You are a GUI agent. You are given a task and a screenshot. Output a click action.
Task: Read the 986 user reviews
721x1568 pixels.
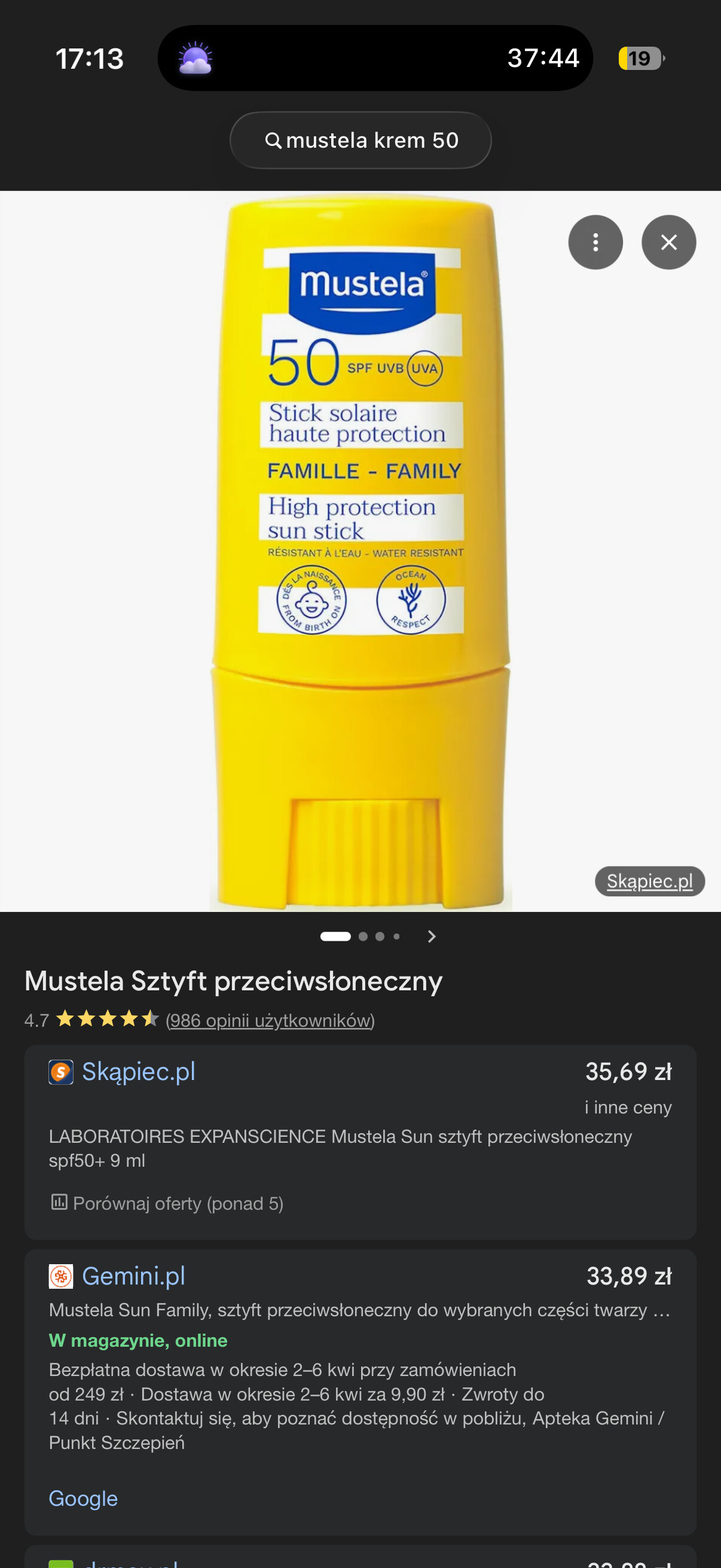point(270,1020)
